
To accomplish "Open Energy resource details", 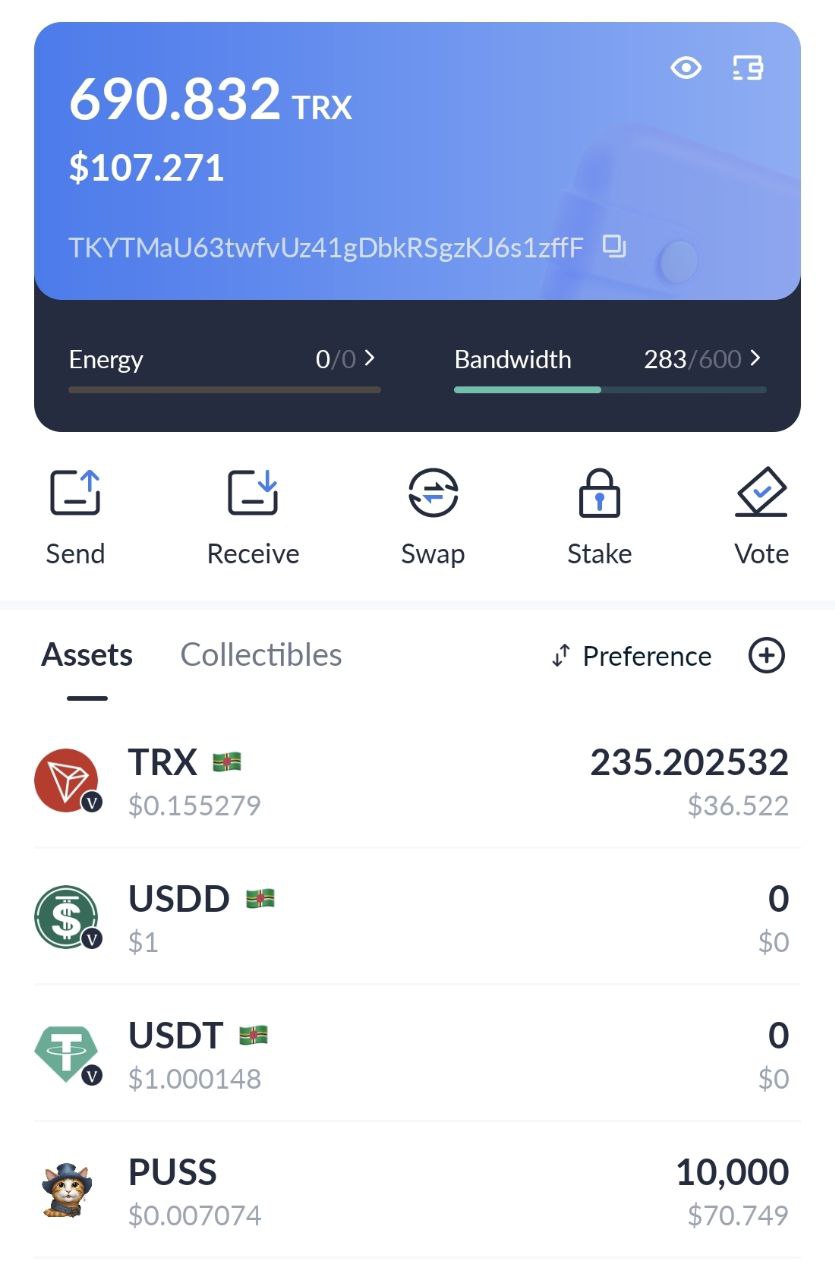I will click(x=224, y=360).
